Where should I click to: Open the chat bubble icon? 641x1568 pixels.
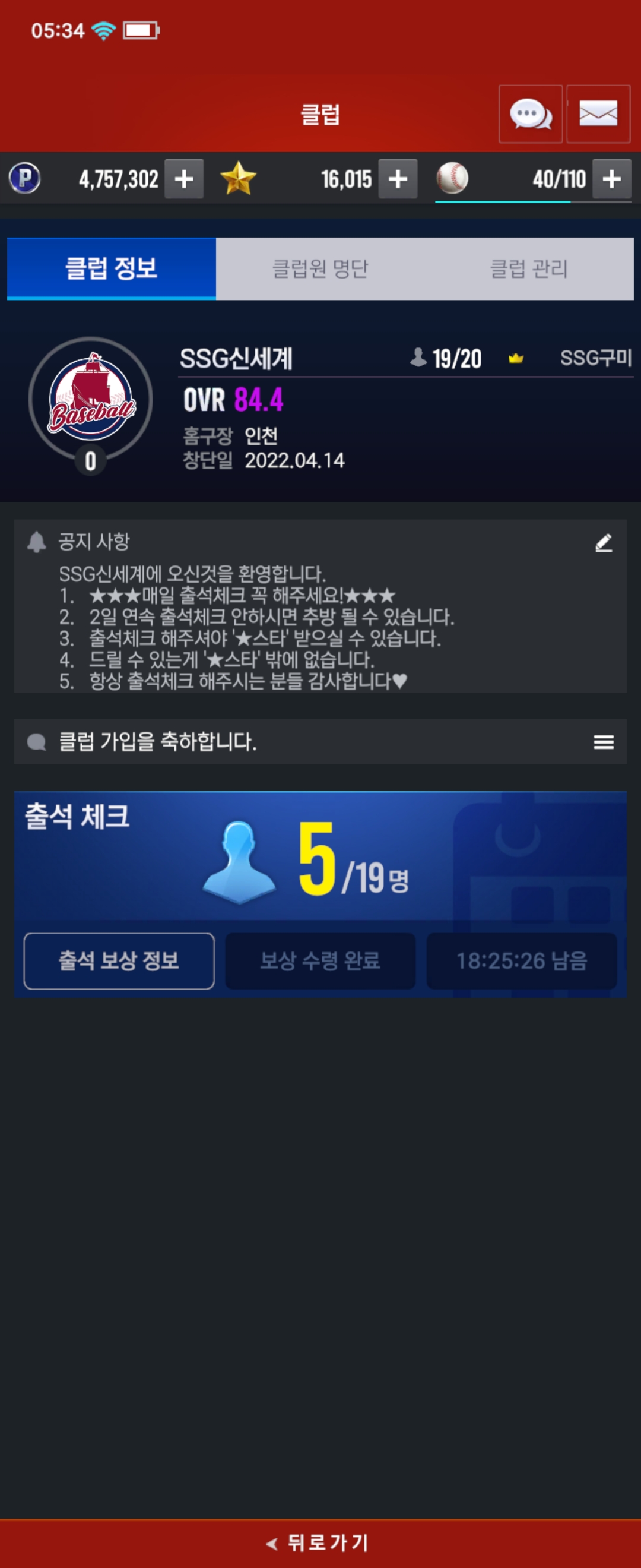(529, 114)
